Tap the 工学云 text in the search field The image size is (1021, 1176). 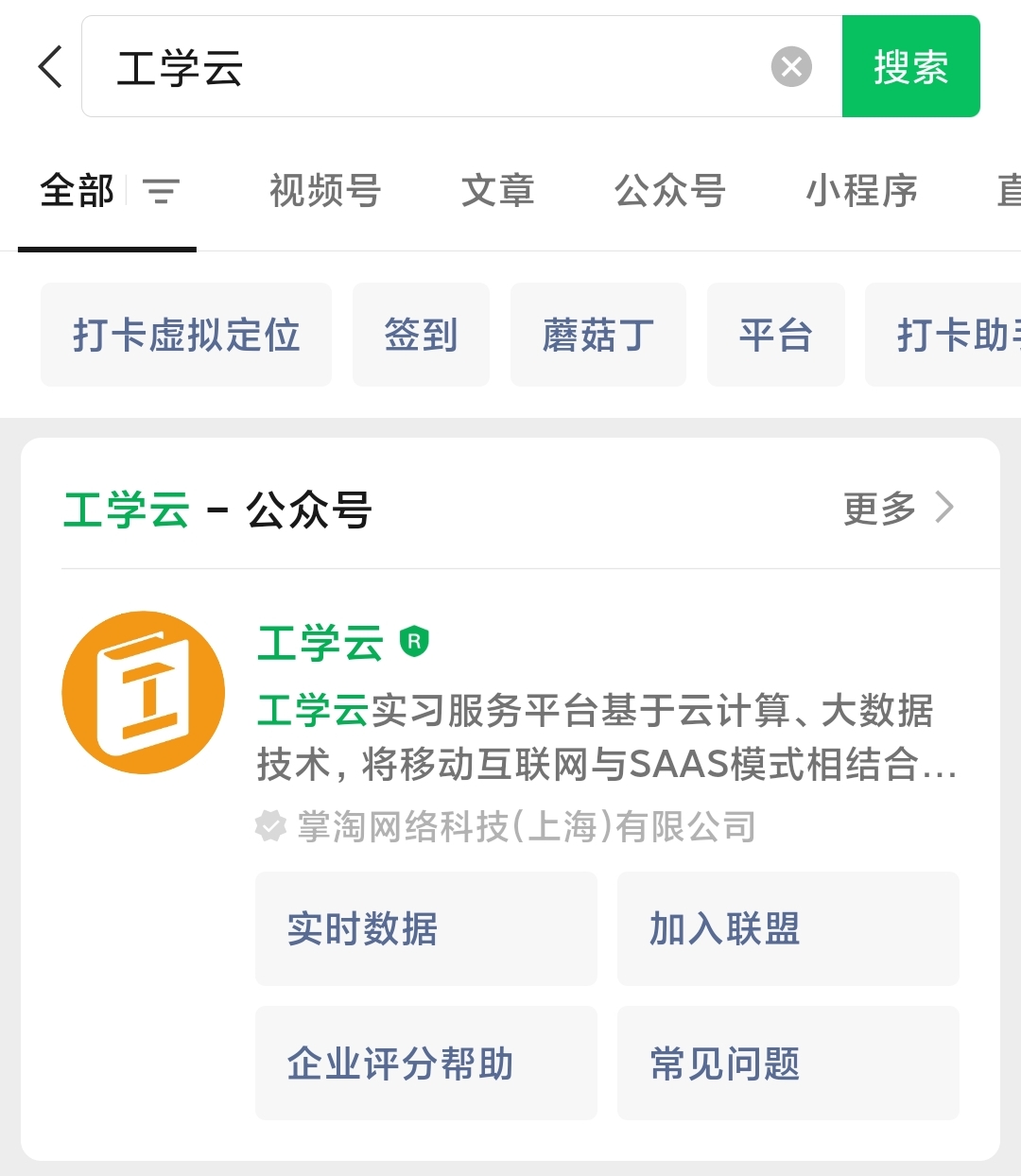(178, 66)
